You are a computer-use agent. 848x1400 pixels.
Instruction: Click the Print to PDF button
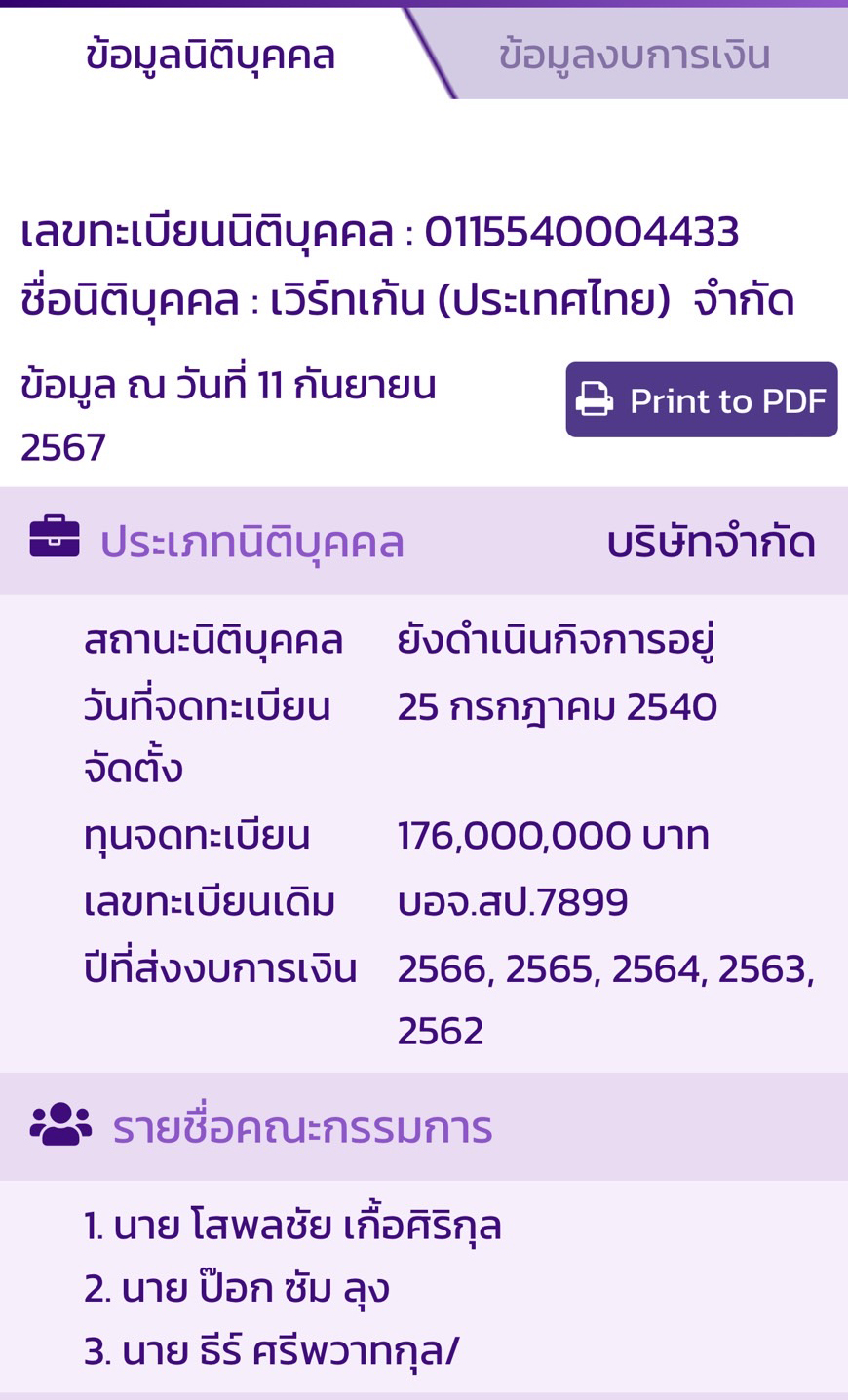(x=702, y=399)
